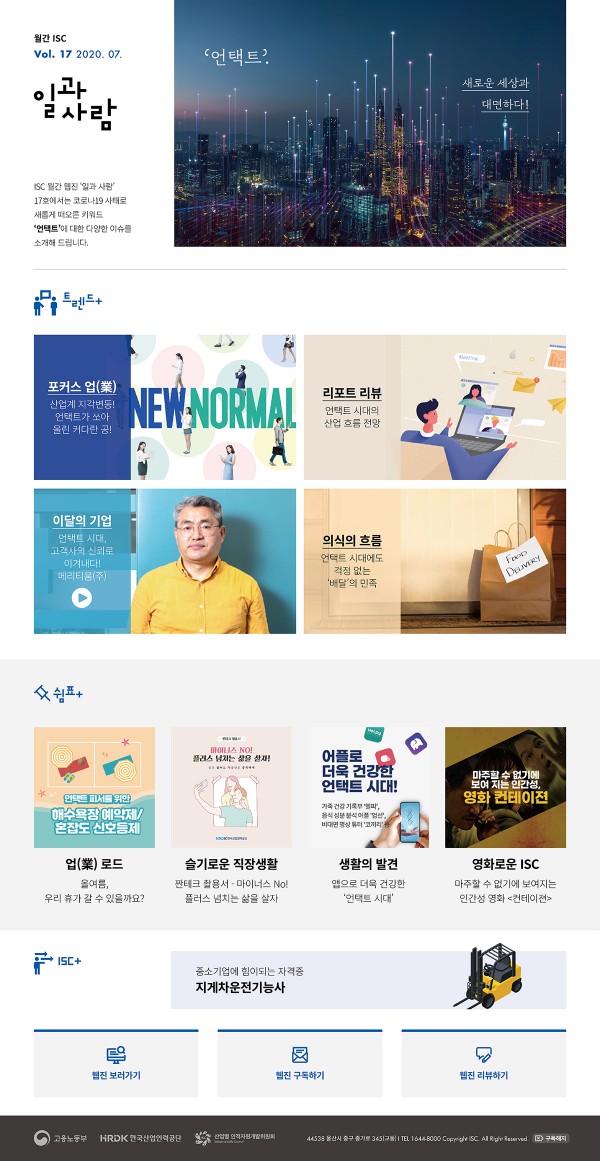Open the 리포트 리뷰 article card
The image size is (600, 1161).
pos(434,407)
